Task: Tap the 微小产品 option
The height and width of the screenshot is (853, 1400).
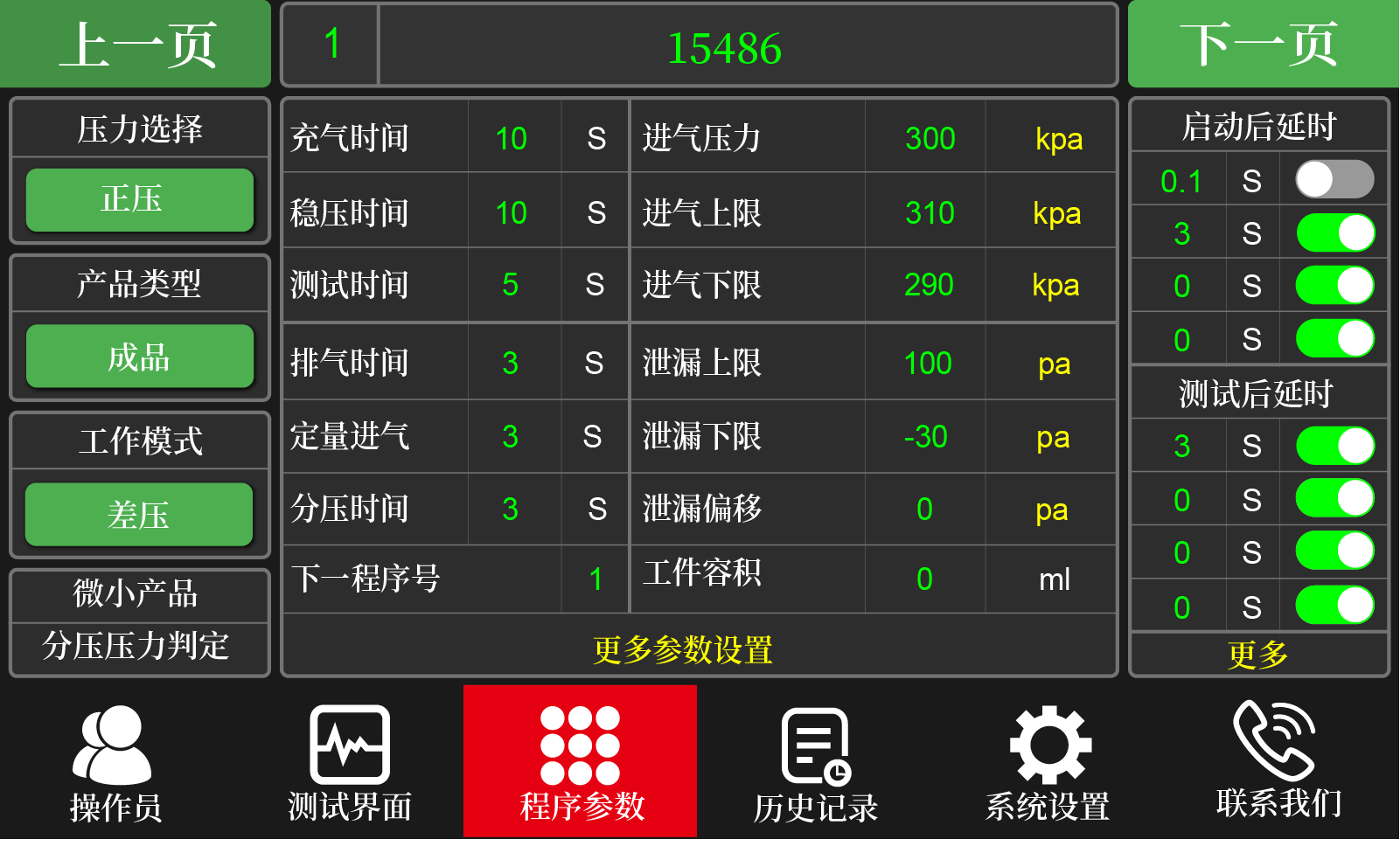Action: pyautogui.click(x=138, y=594)
